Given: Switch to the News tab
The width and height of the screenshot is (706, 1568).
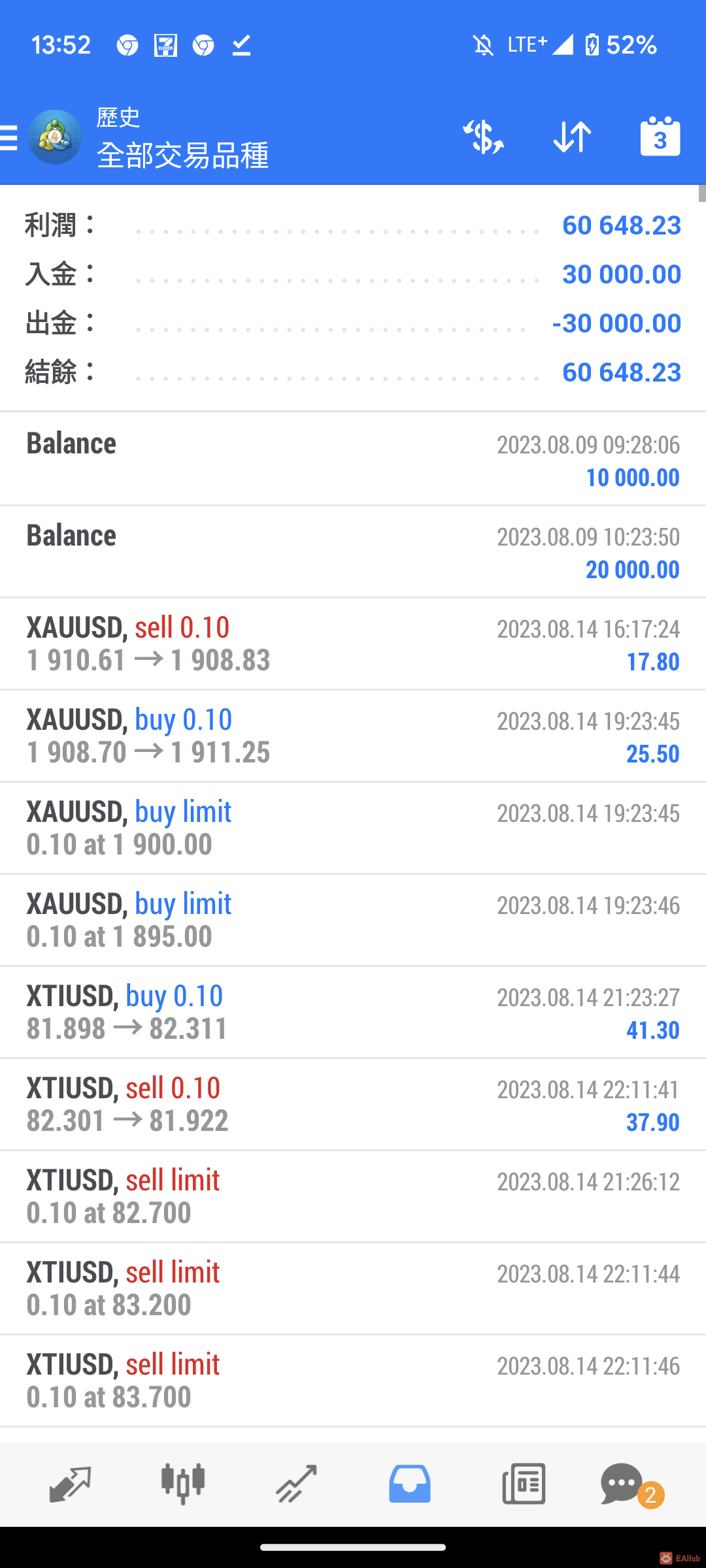Looking at the screenshot, I should click(x=524, y=1484).
